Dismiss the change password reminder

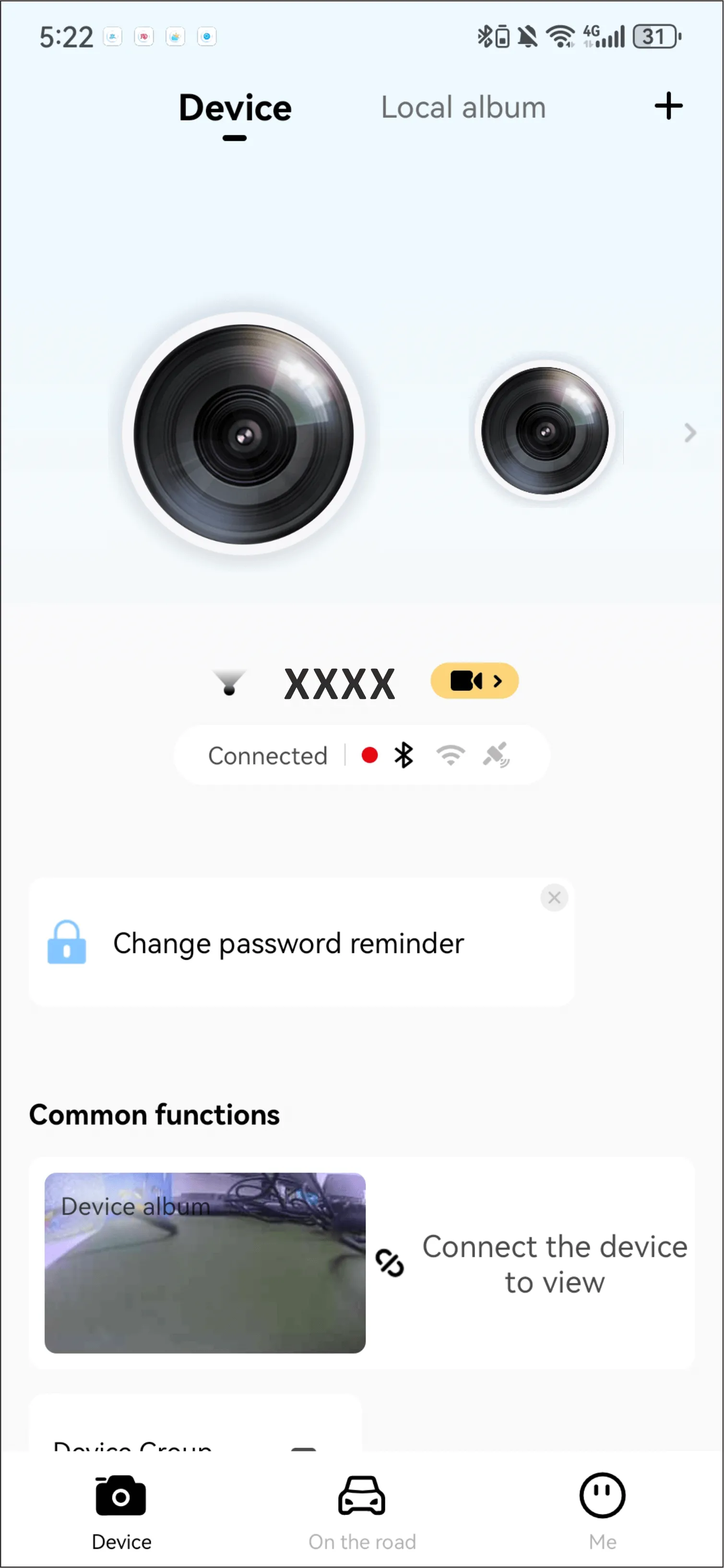554,897
